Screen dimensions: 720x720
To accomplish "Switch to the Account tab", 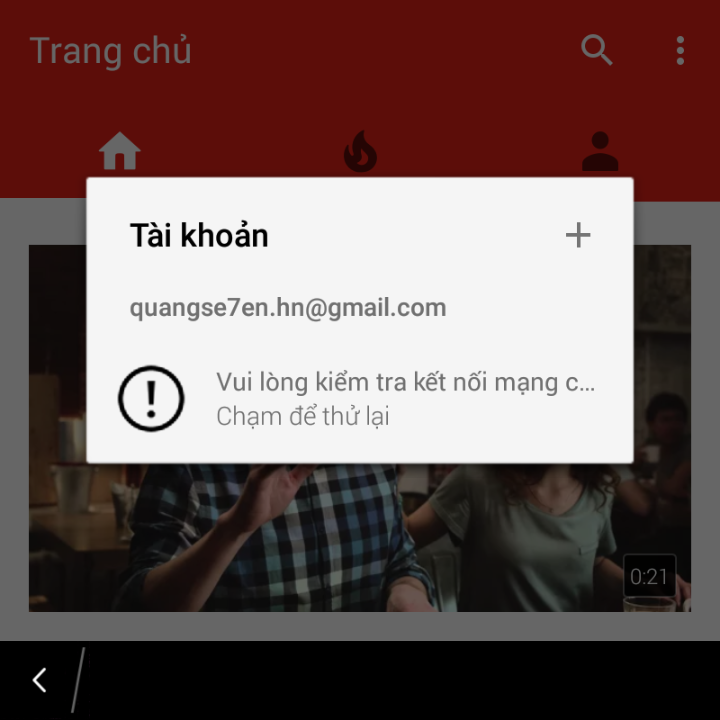I will click(x=600, y=152).
